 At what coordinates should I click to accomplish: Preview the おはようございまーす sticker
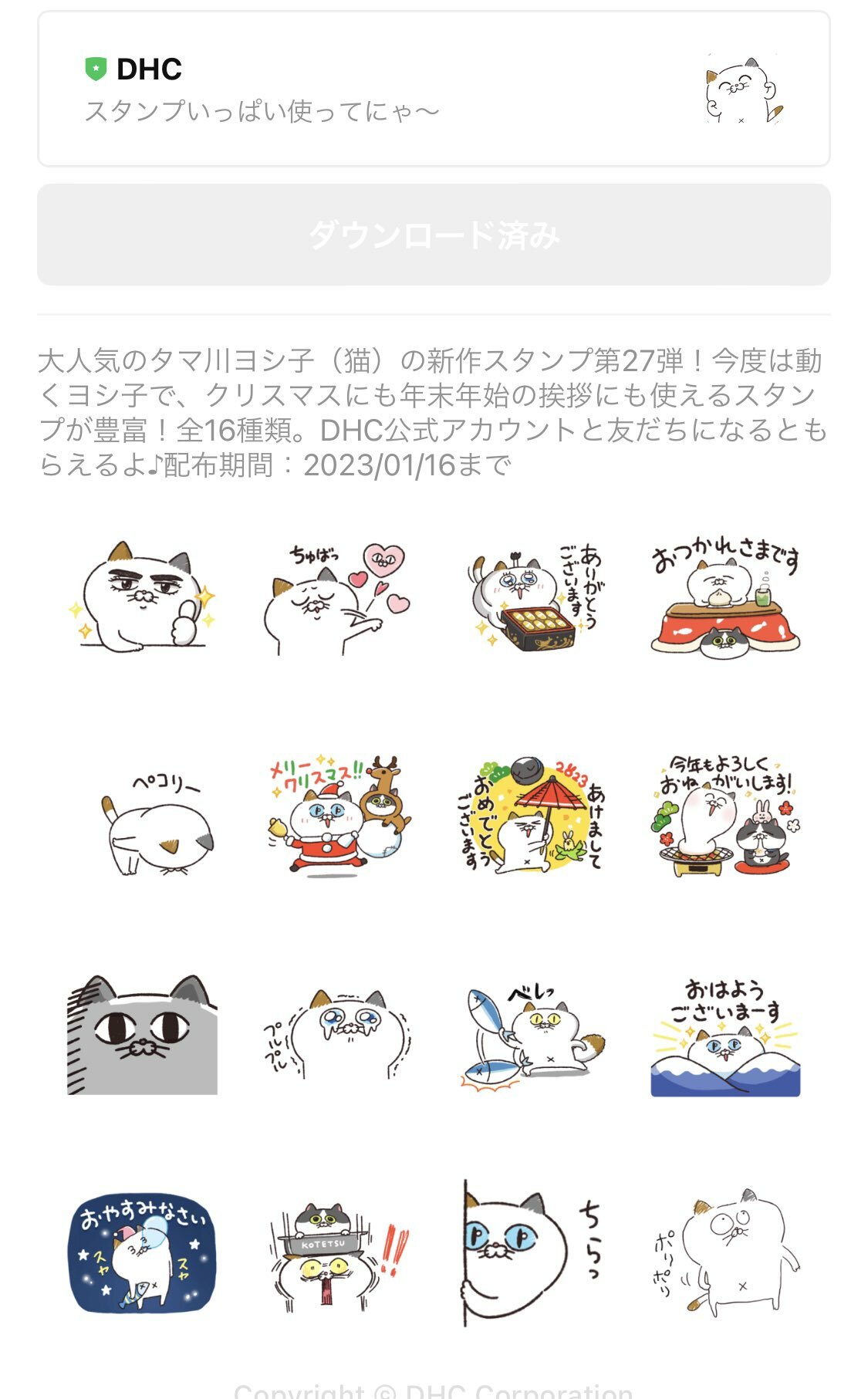725,1037
